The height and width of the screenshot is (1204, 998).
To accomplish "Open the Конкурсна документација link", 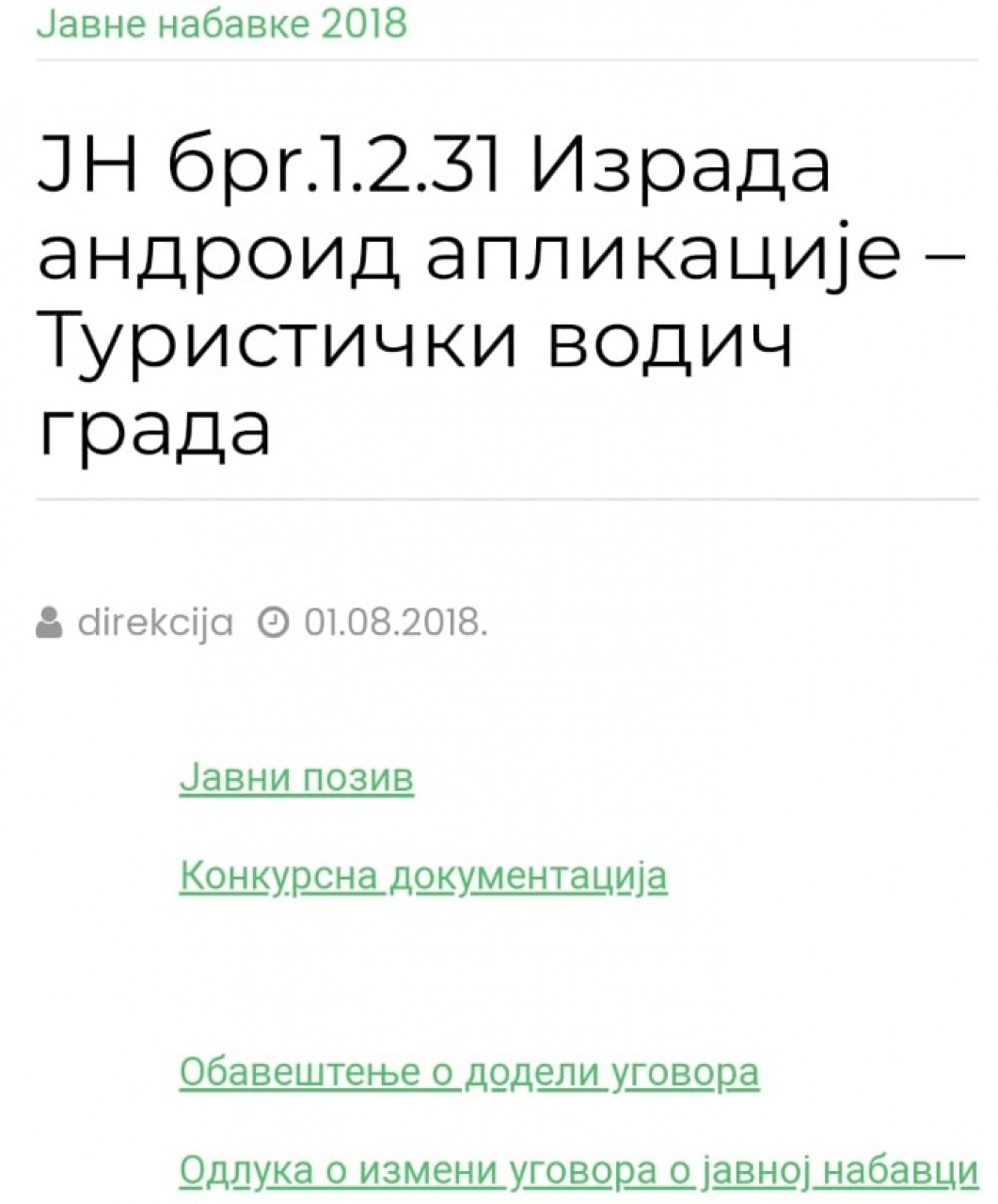I will tap(422, 877).
